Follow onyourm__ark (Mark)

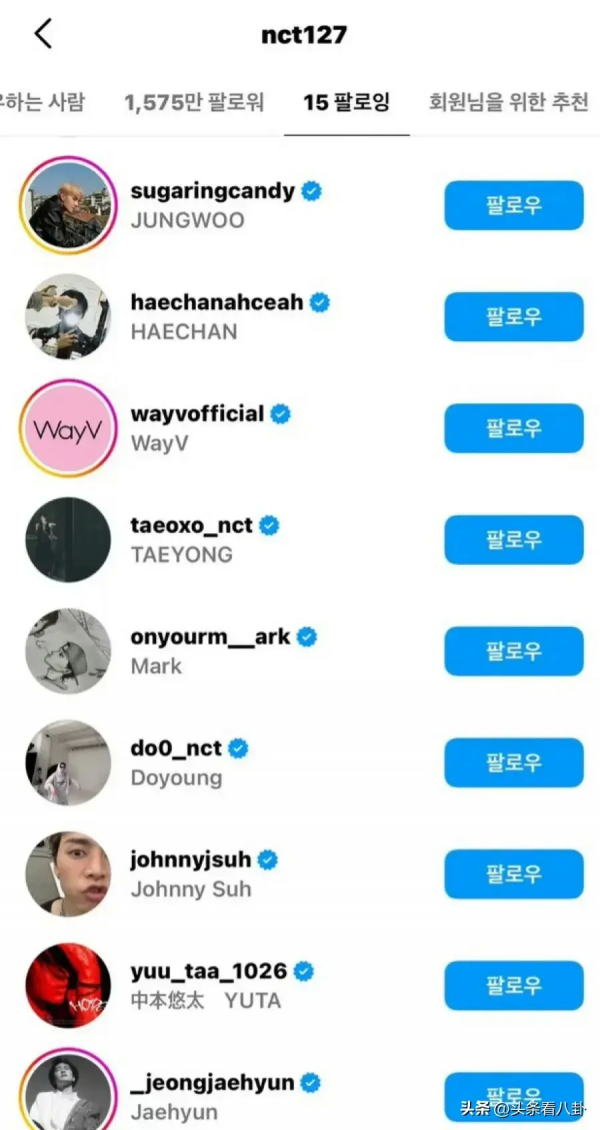tap(513, 651)
